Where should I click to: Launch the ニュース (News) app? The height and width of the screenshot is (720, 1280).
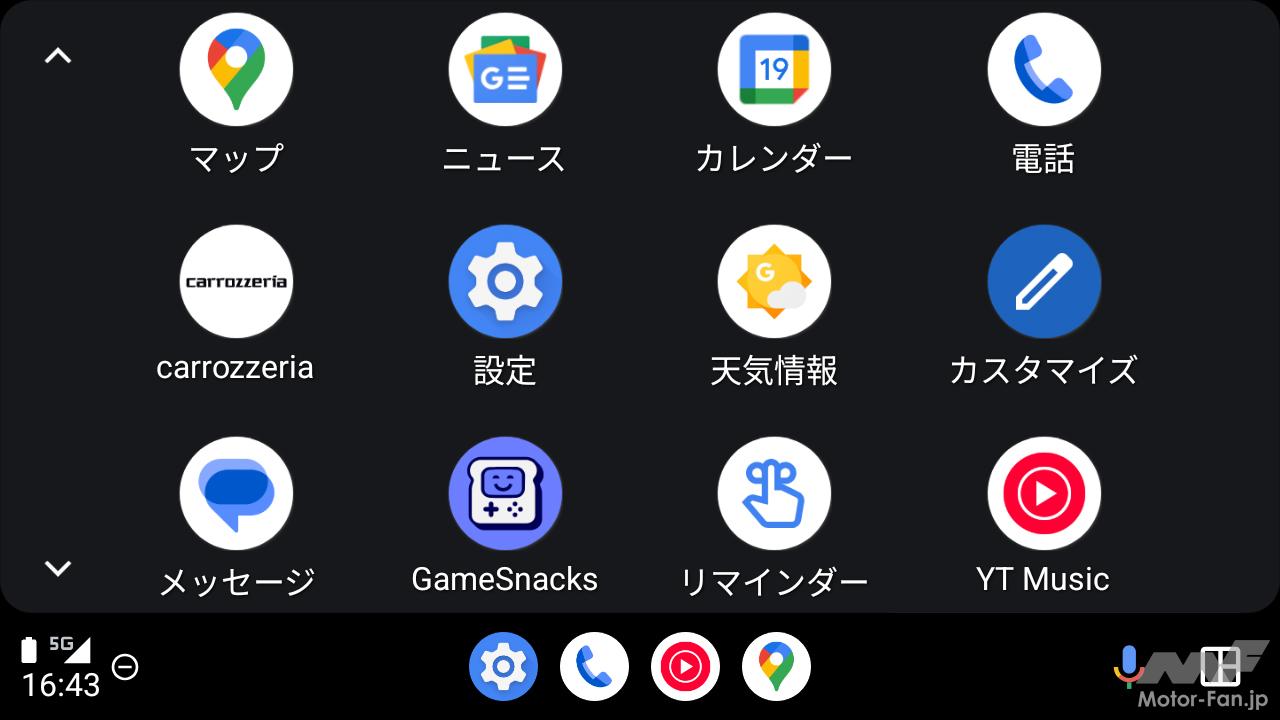[x=505, y=70]
